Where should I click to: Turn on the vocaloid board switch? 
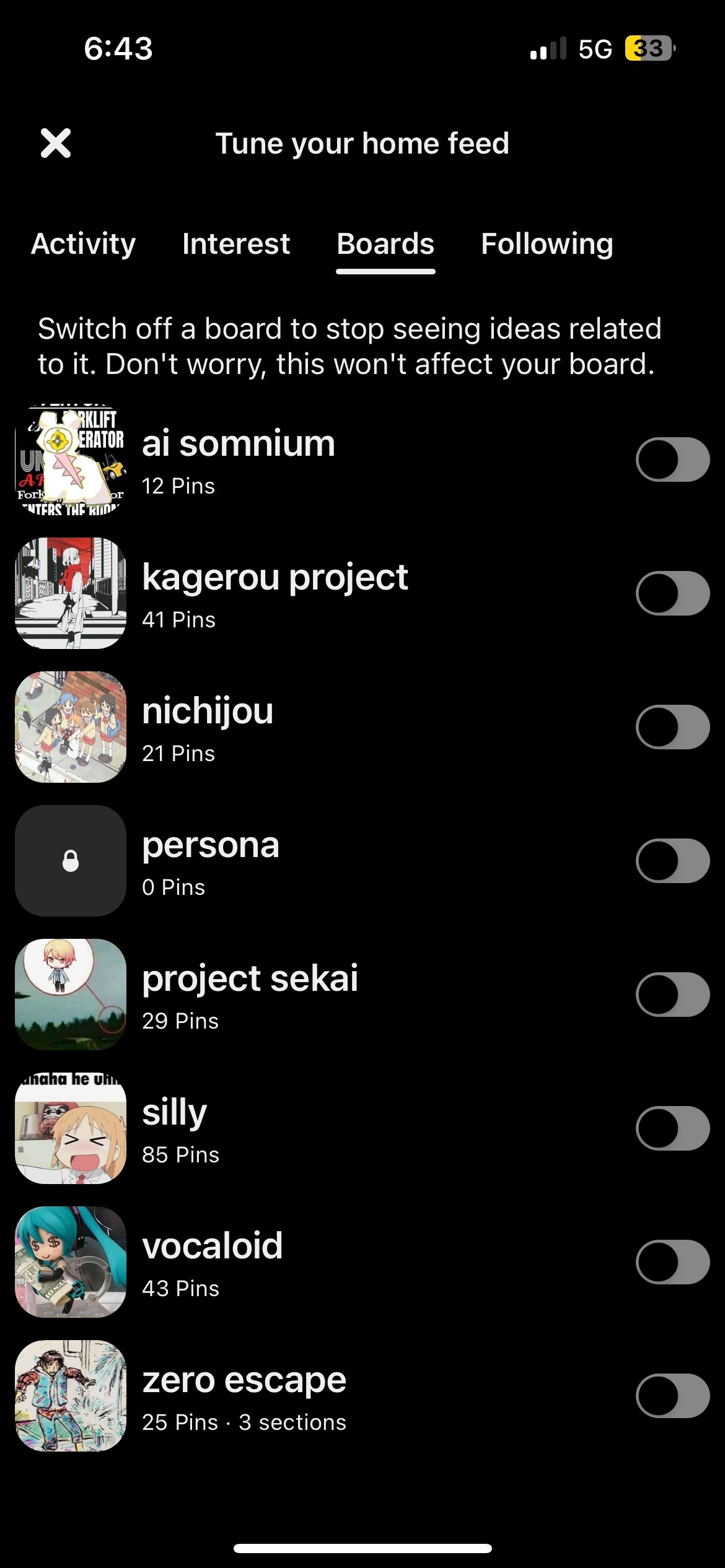pyautogui.click(x=672, y=1262)
